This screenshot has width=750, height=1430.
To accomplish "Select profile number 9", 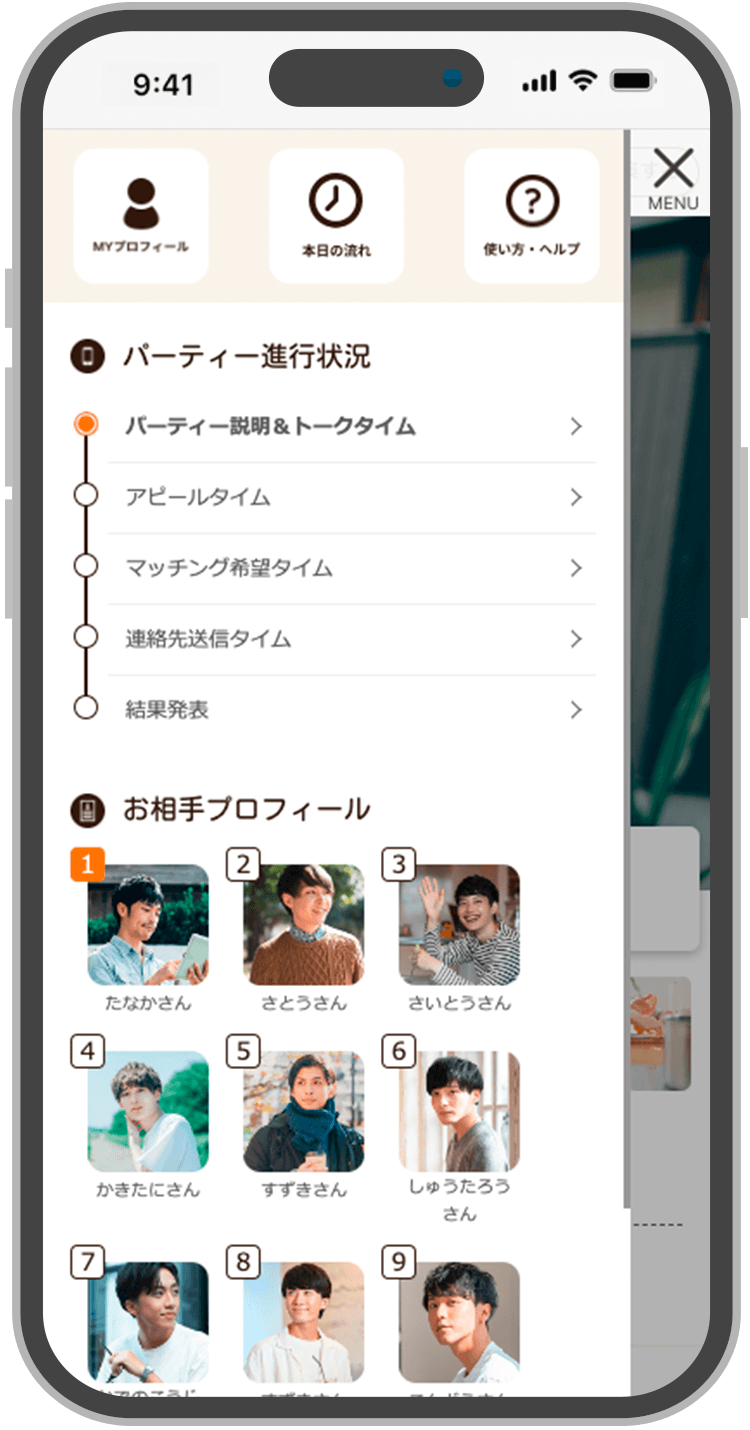I will point(459,1321).
